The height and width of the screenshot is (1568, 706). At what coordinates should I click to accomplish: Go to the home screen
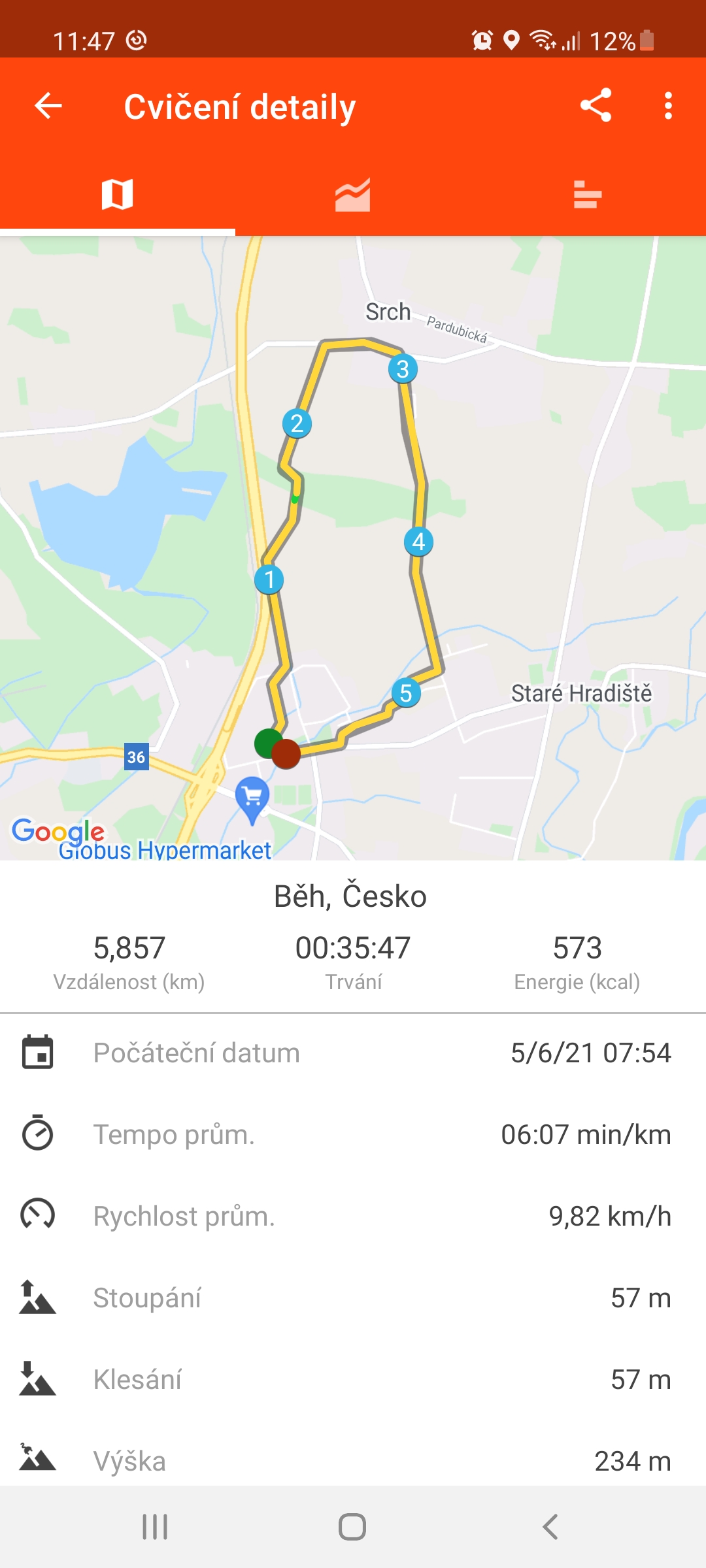tap(352, 1527)
